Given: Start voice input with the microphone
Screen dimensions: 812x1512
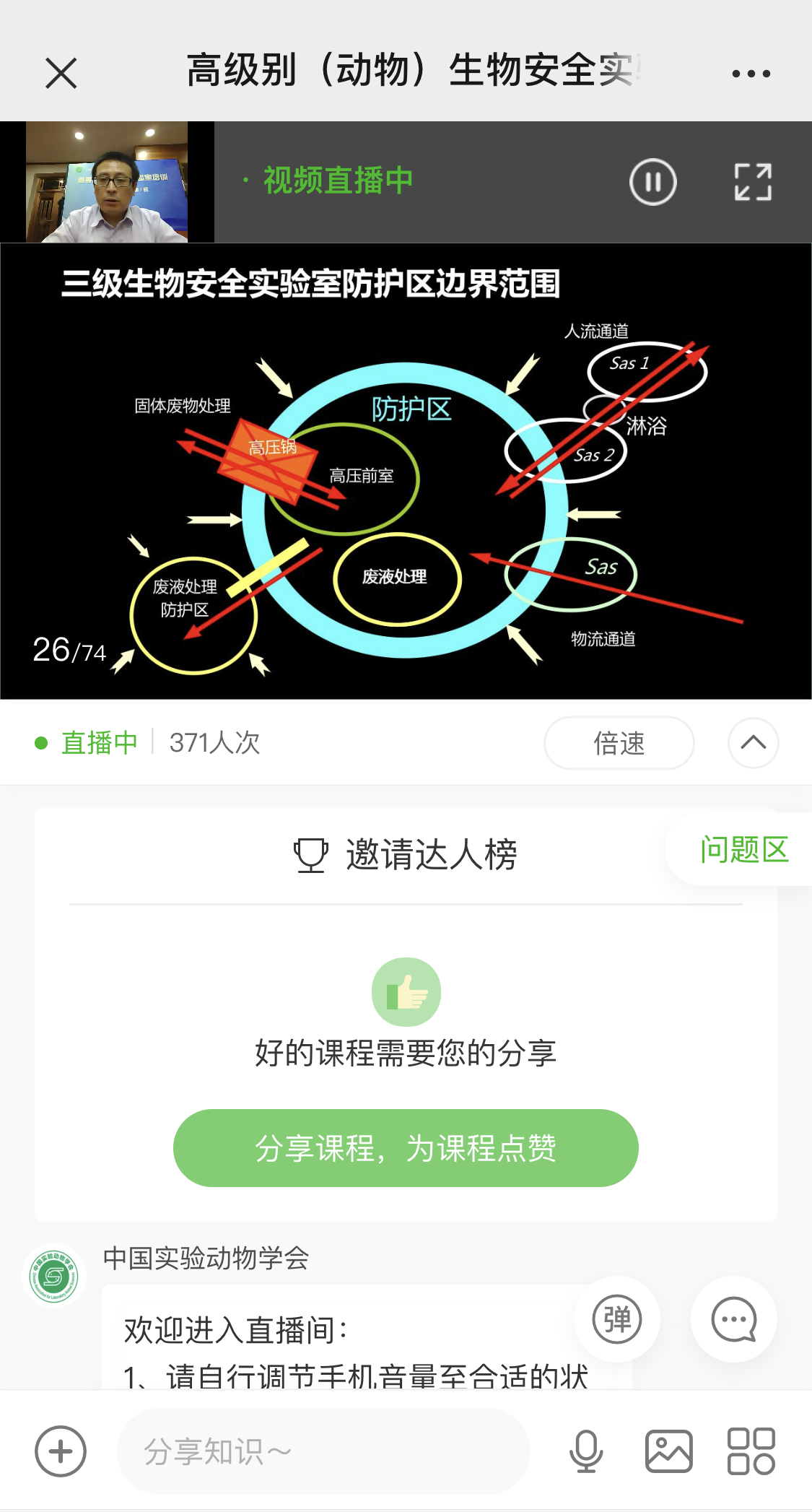Looking at the screenshot, I should point(586,1451).
